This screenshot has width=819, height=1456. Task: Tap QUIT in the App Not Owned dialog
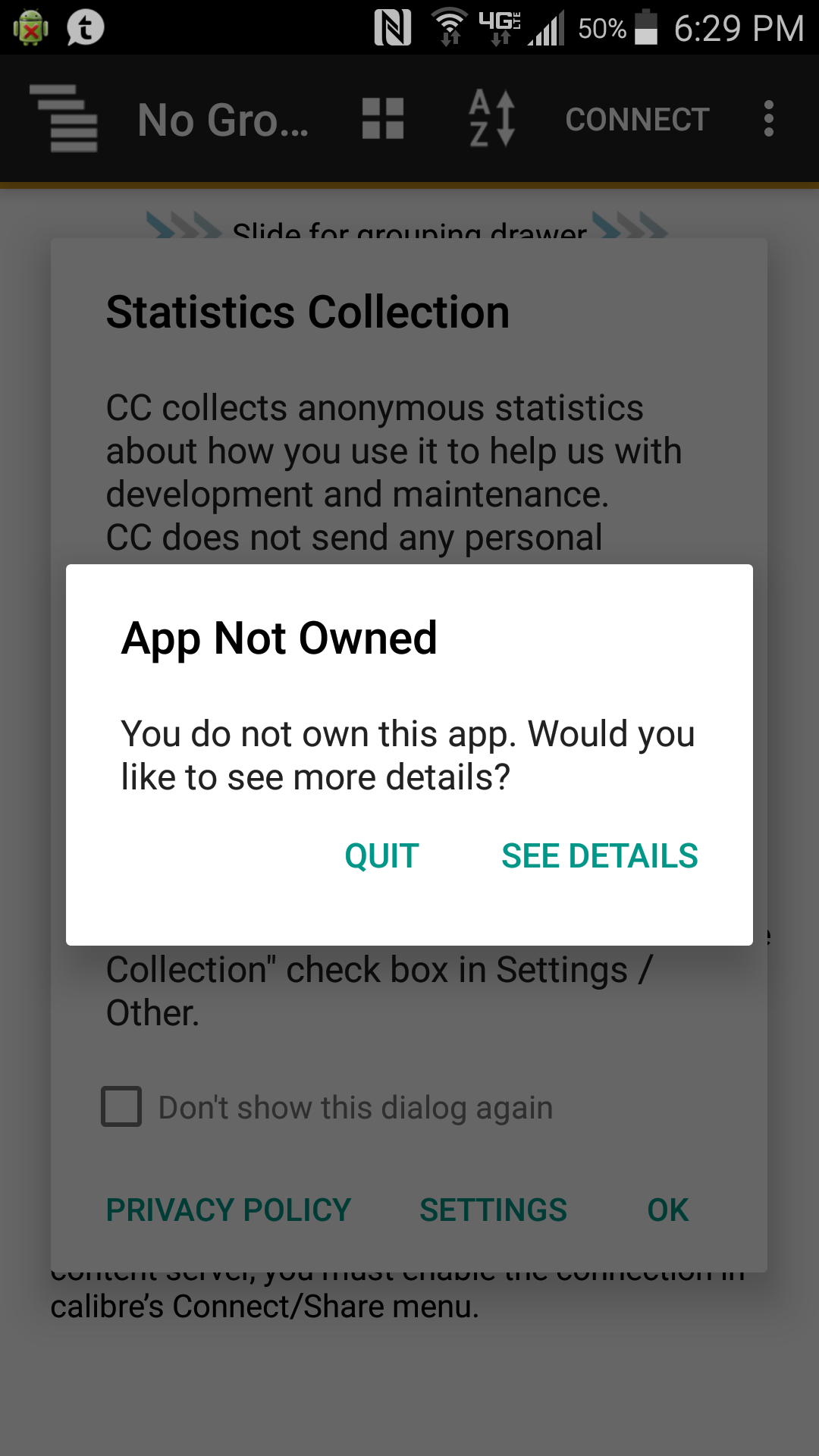(381, 856)
